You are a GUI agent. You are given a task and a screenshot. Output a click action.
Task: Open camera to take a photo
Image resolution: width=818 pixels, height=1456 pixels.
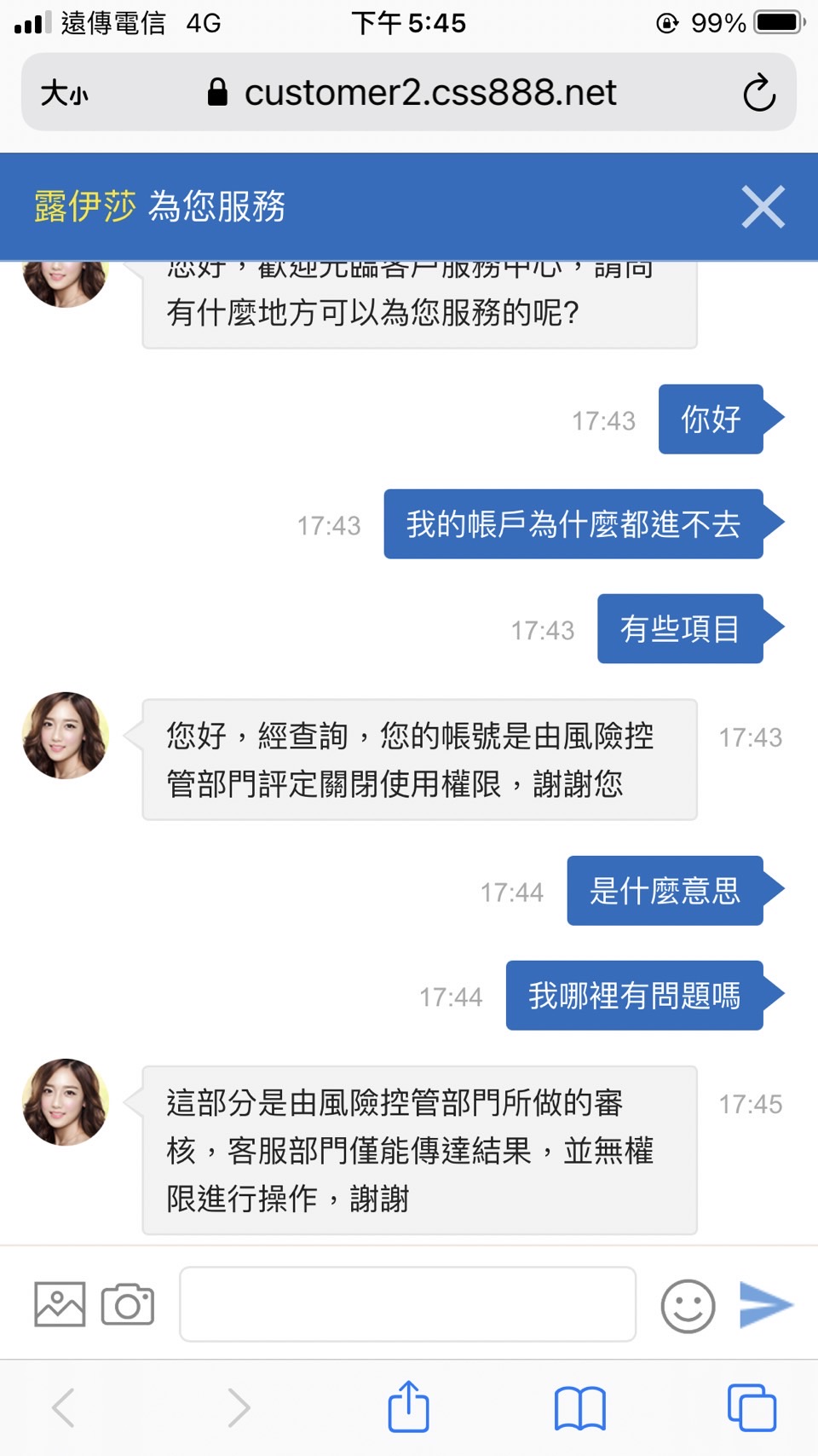click(128, 1304)
